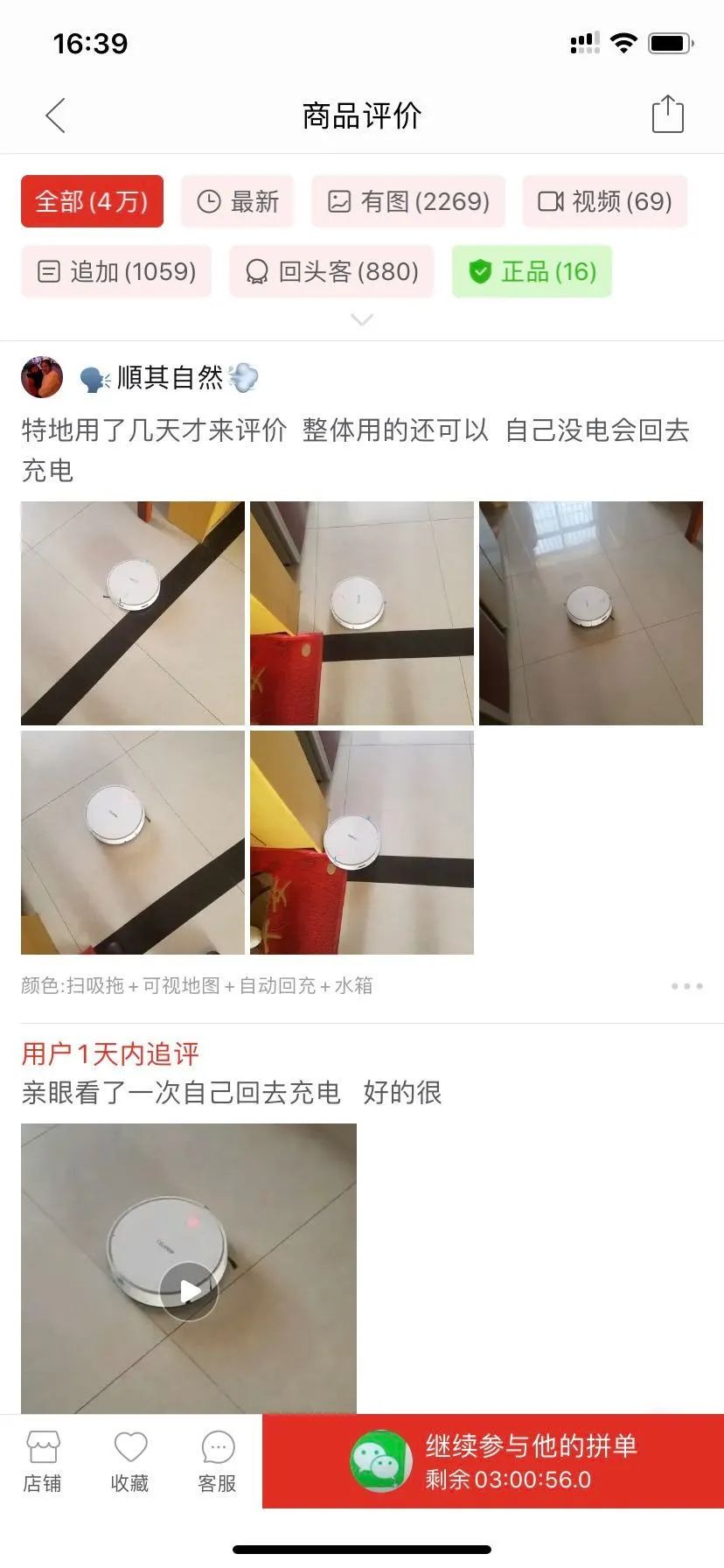Viewport: 724px width, 1568px height.
Task: Open reviewer 顺其自然's avatar
Action: click(42, 376)
